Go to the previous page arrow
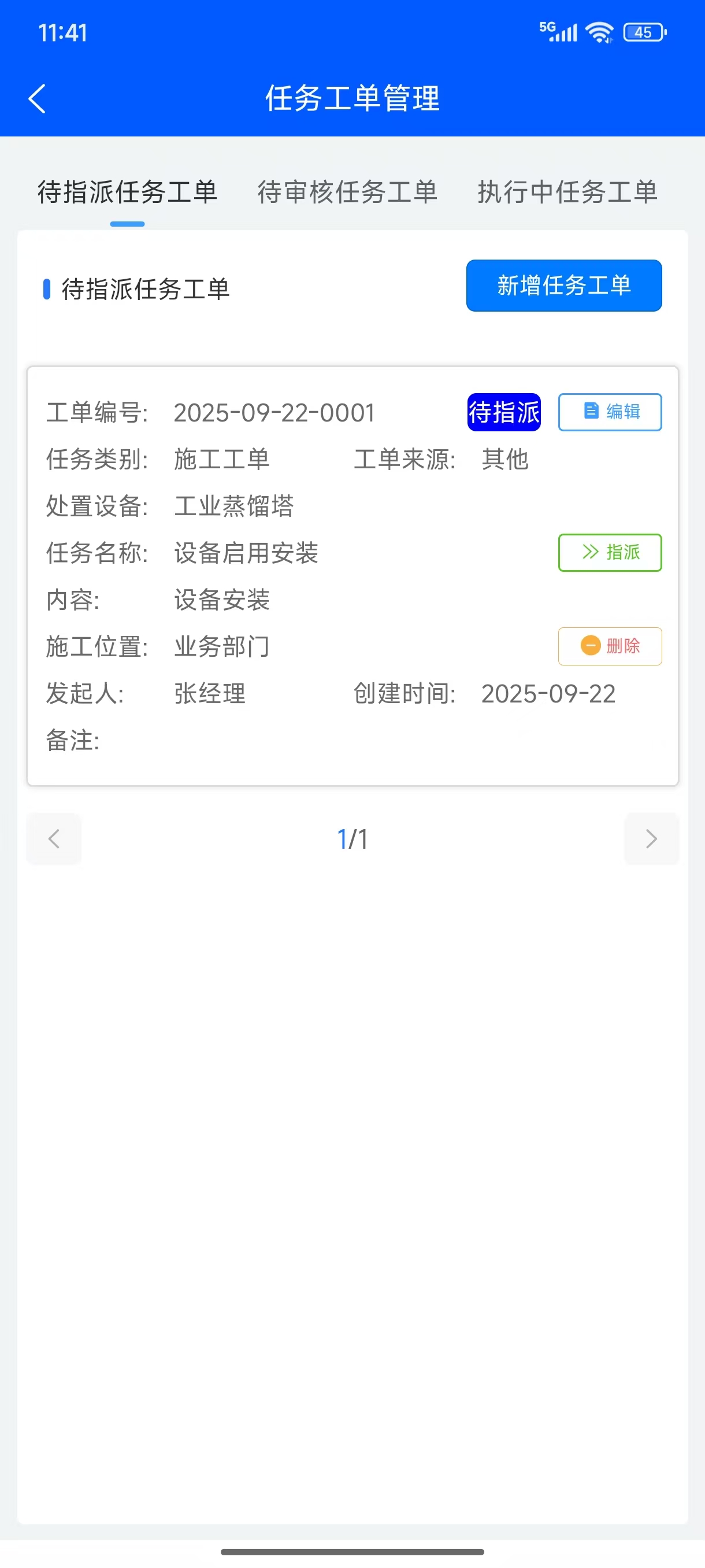The width and height of the screenshot is (705, 1568). pos(54,839)
